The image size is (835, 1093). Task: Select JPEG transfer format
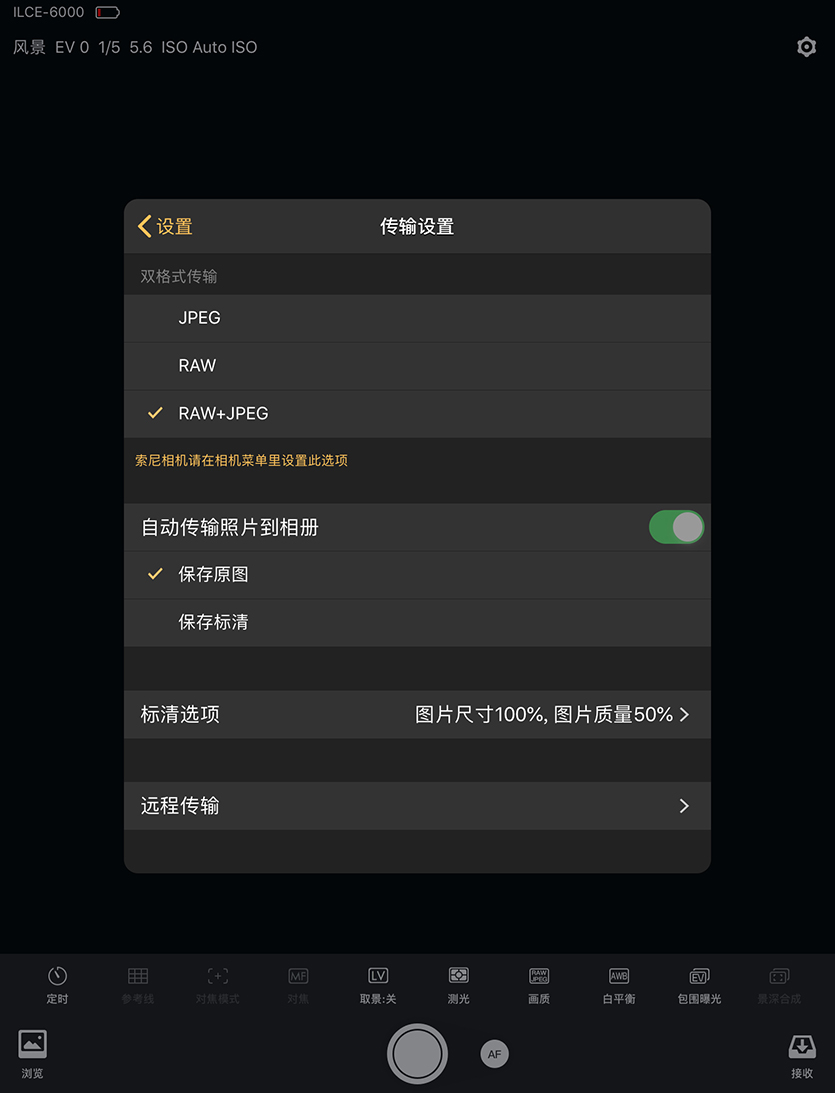pyautogui.click(x=417, y=318)
